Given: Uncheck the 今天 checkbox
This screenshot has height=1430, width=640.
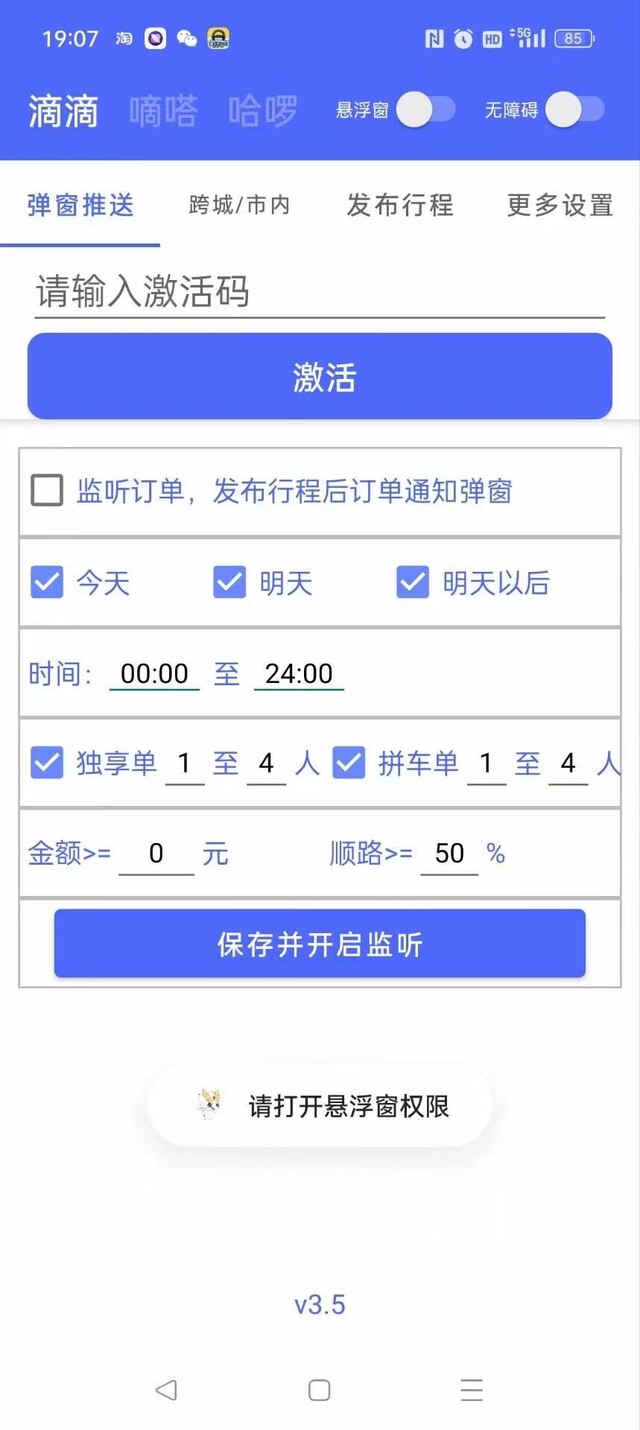Looking at the screenshot, I should coord(47,582).
